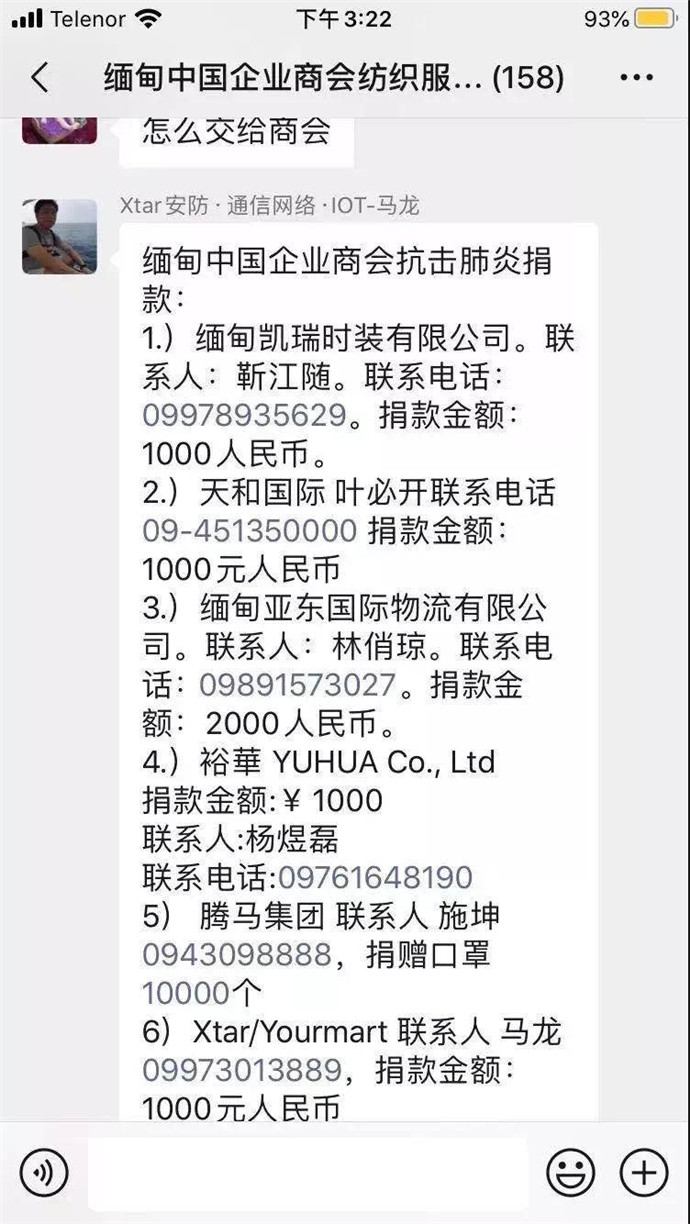The image size is (690, 1224).
Task: Tap phone number 09973013889
Action: coord(242,1070)
